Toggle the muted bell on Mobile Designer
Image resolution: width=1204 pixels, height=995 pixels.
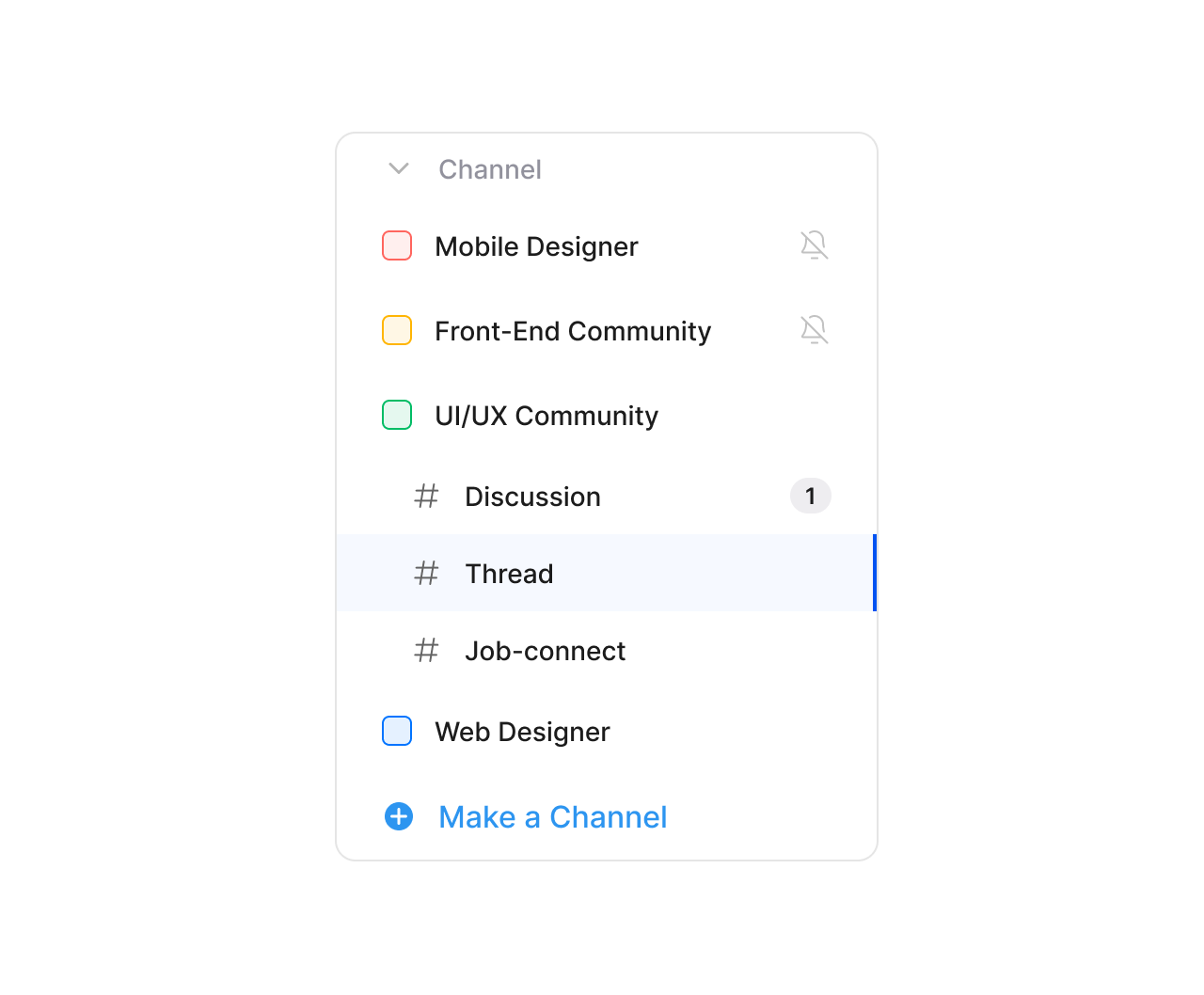pyautogui.click(x=814, y=245)
